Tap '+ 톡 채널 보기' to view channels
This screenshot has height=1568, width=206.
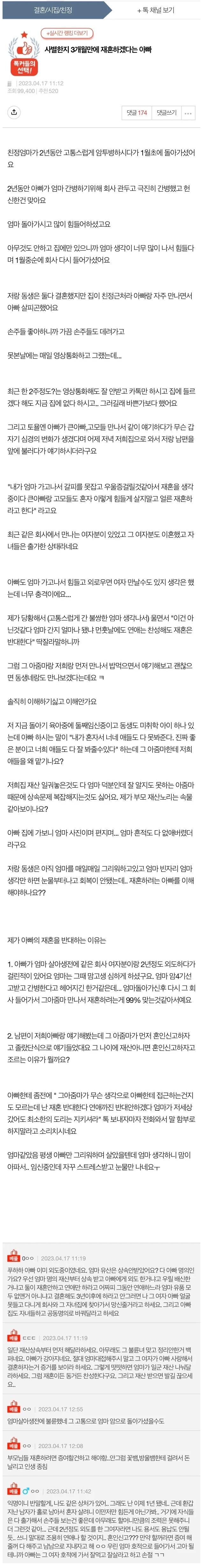(x=156, y=11)
